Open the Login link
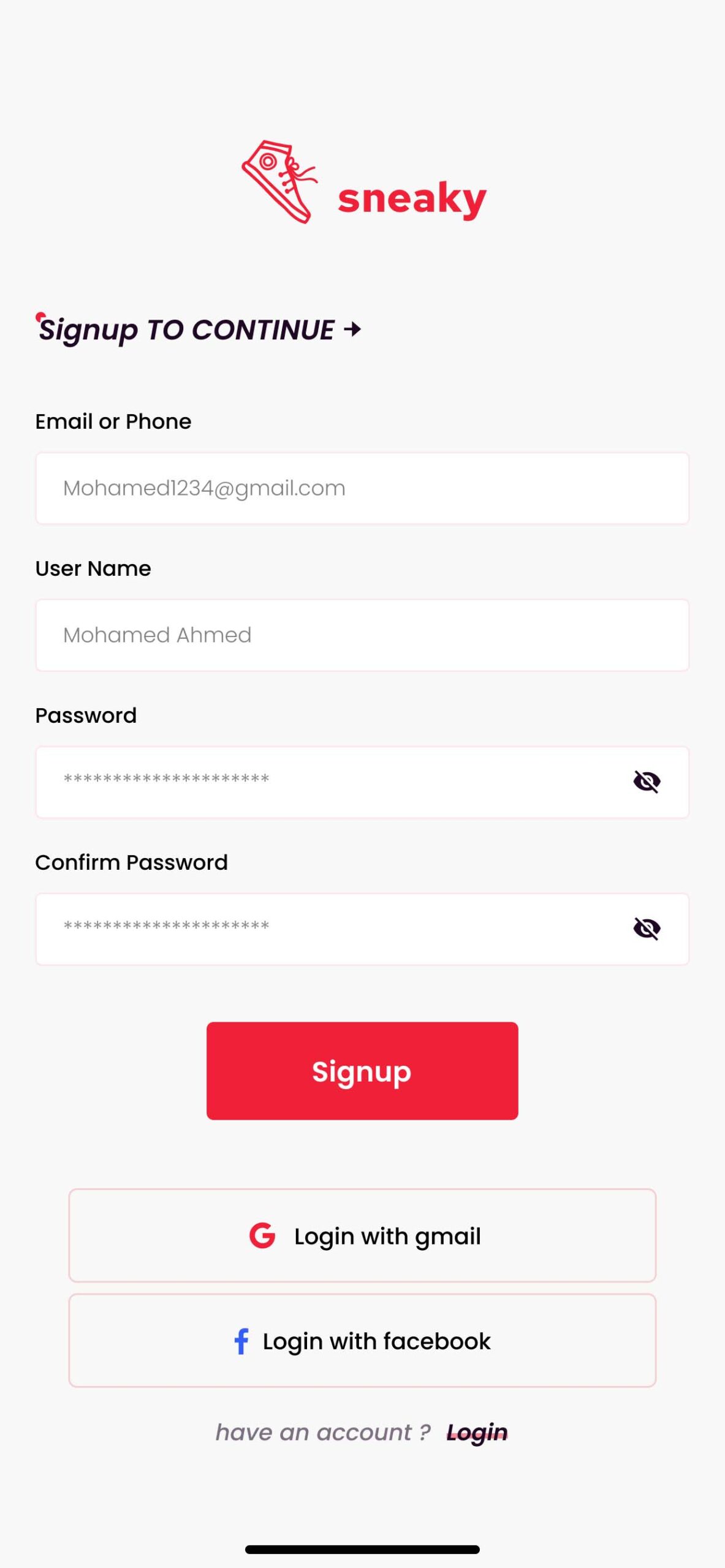Screen dimensions: 725x1568 [x=477, y=1433]
